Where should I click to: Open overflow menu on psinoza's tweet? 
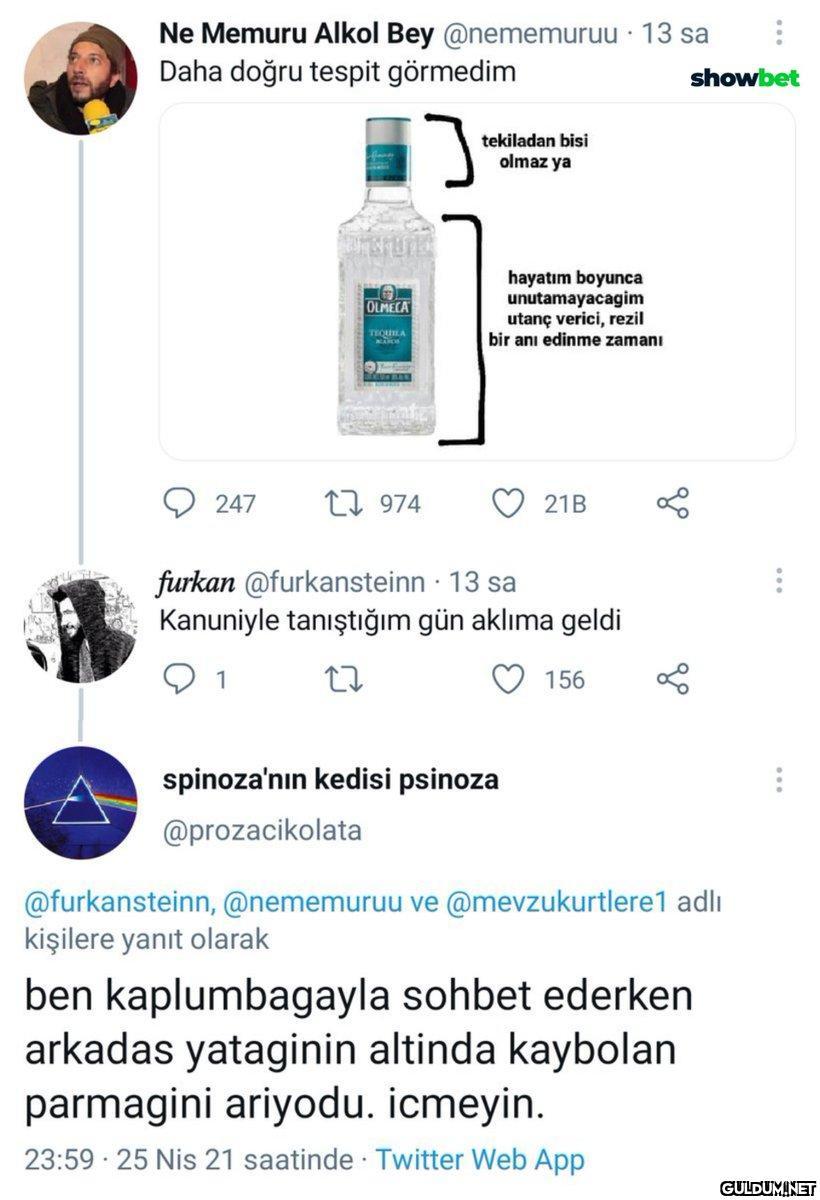click(x=779, y=780)
